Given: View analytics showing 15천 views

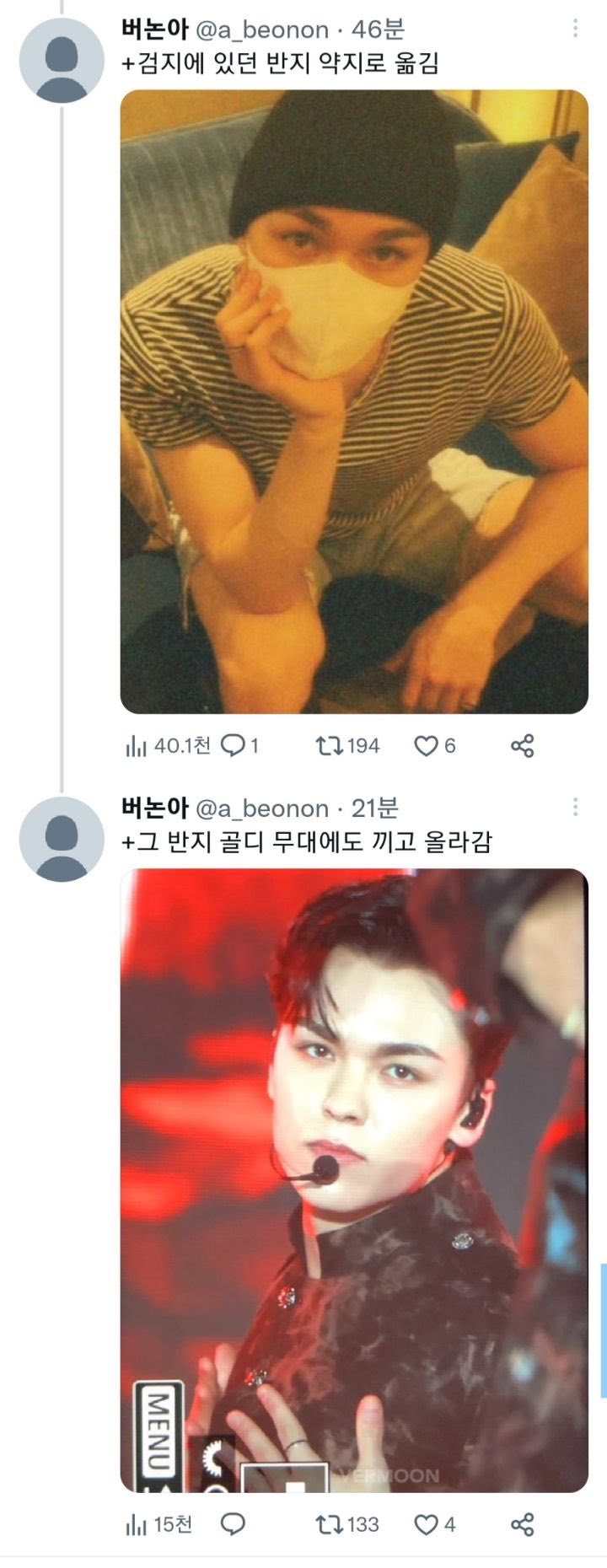Looking at the screenshot, I should [x=158, y=1524].
